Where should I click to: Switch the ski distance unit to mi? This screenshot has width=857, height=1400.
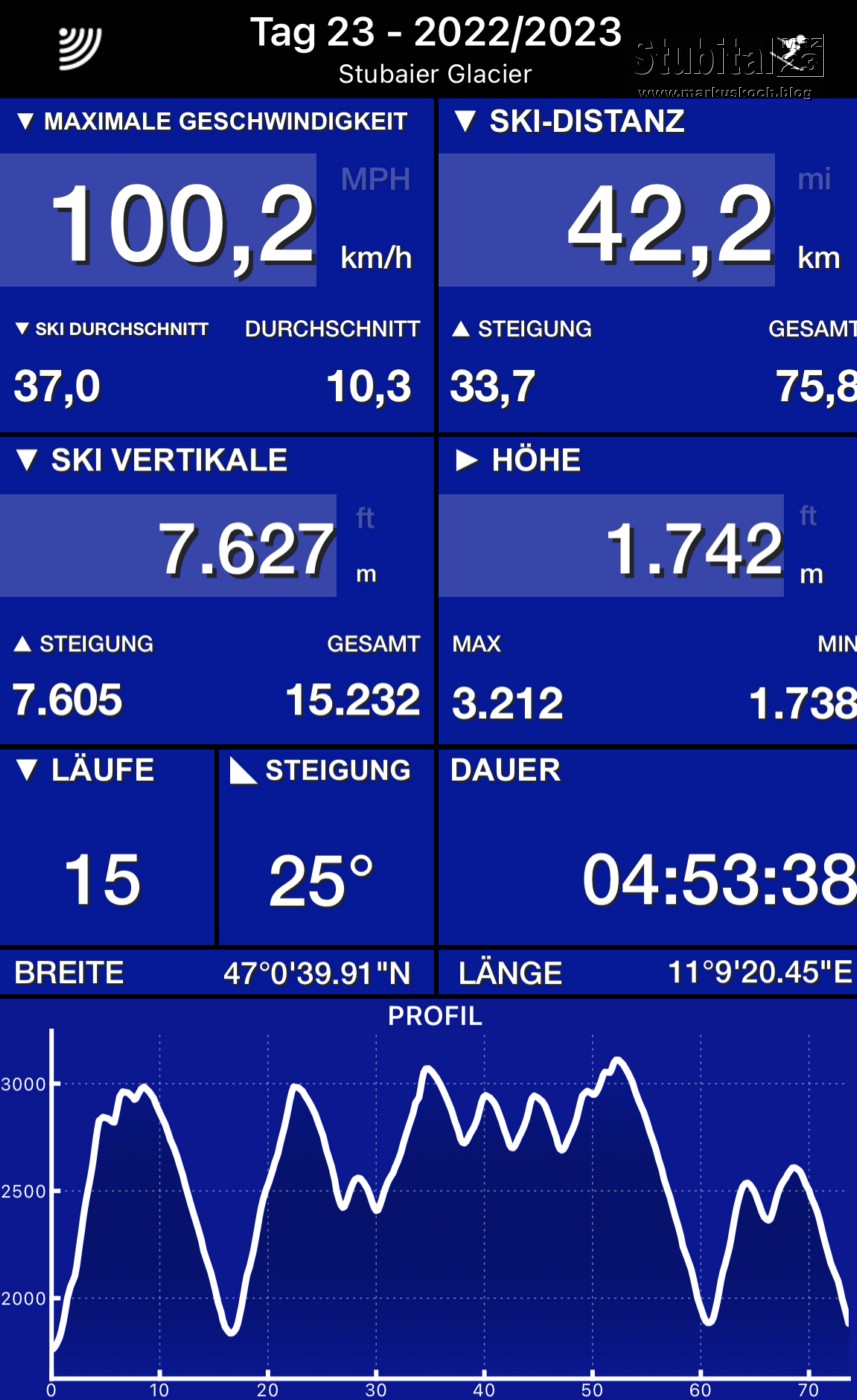tap(814, 179)
